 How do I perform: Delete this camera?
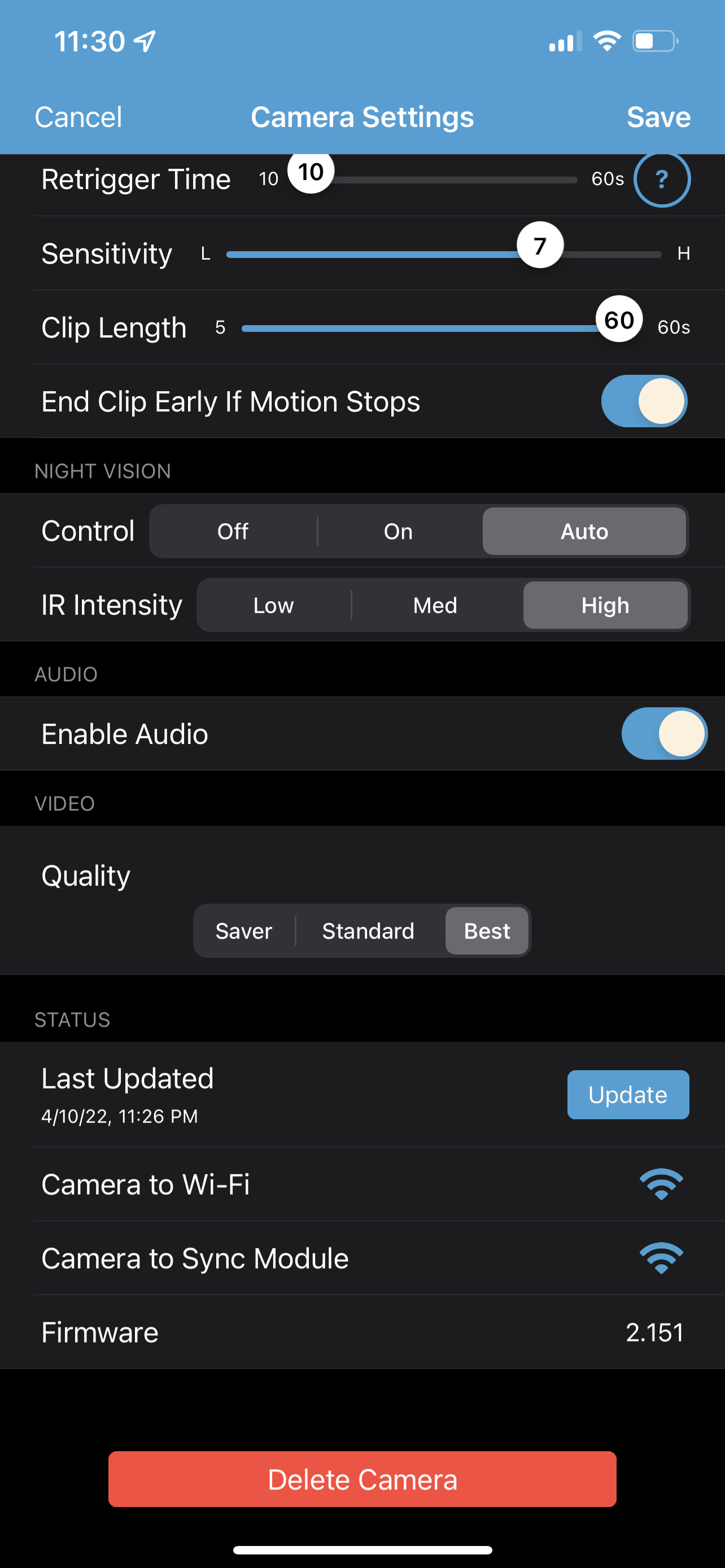[362, 1479]
